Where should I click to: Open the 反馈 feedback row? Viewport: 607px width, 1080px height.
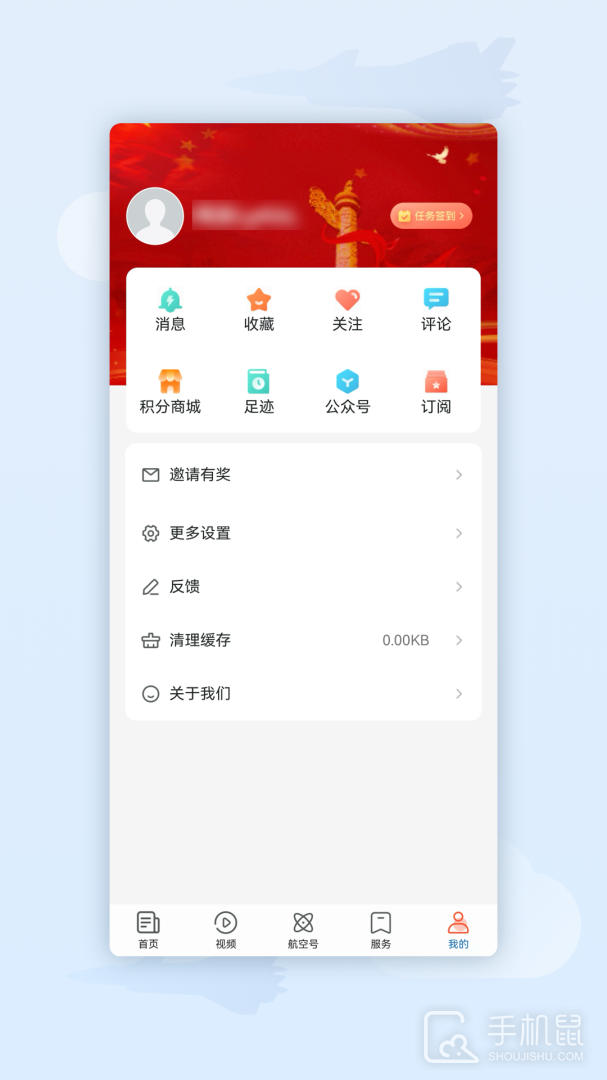coord(303,587)
